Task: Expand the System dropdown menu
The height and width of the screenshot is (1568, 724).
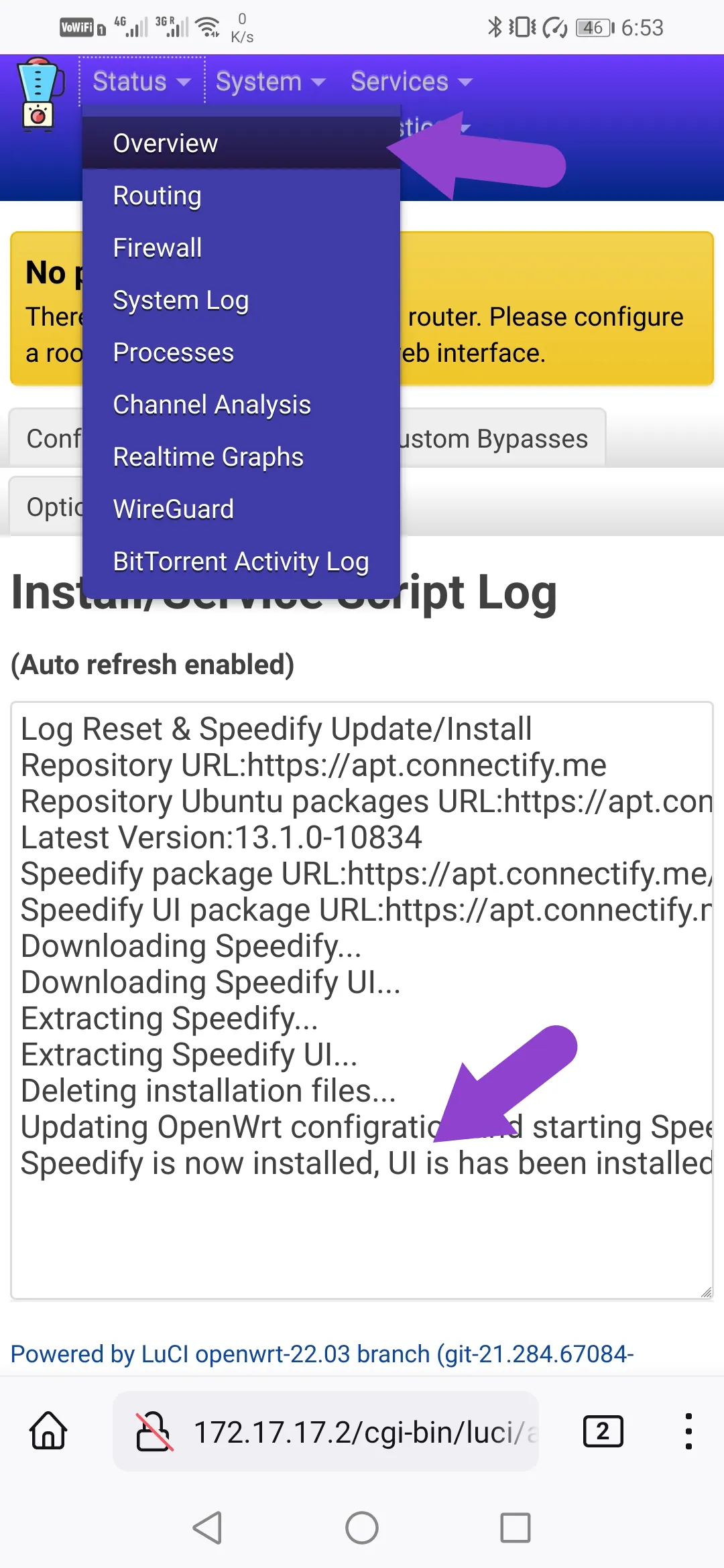Action: (271, 82)
